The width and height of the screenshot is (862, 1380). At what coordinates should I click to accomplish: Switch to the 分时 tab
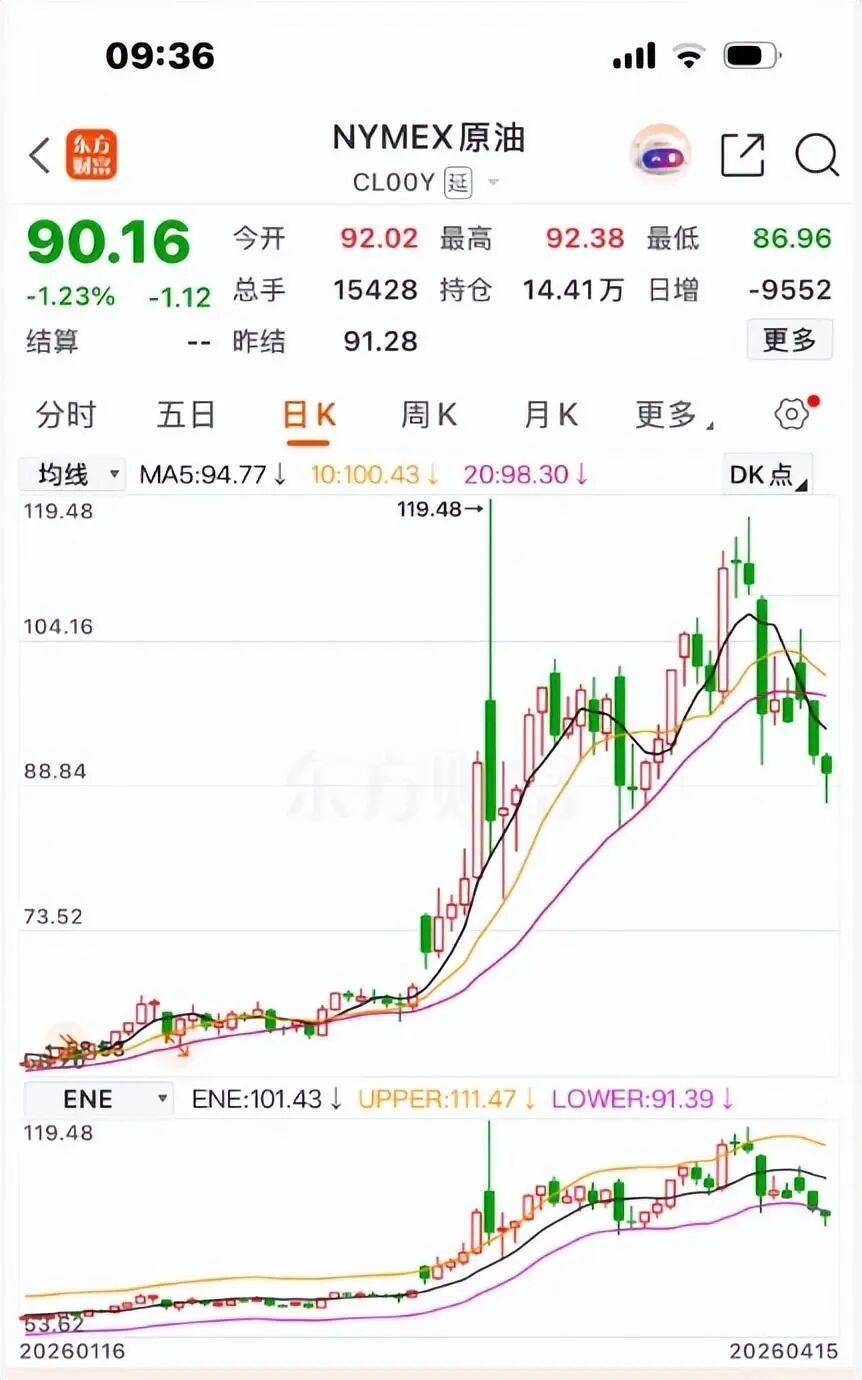click(65, 413)
